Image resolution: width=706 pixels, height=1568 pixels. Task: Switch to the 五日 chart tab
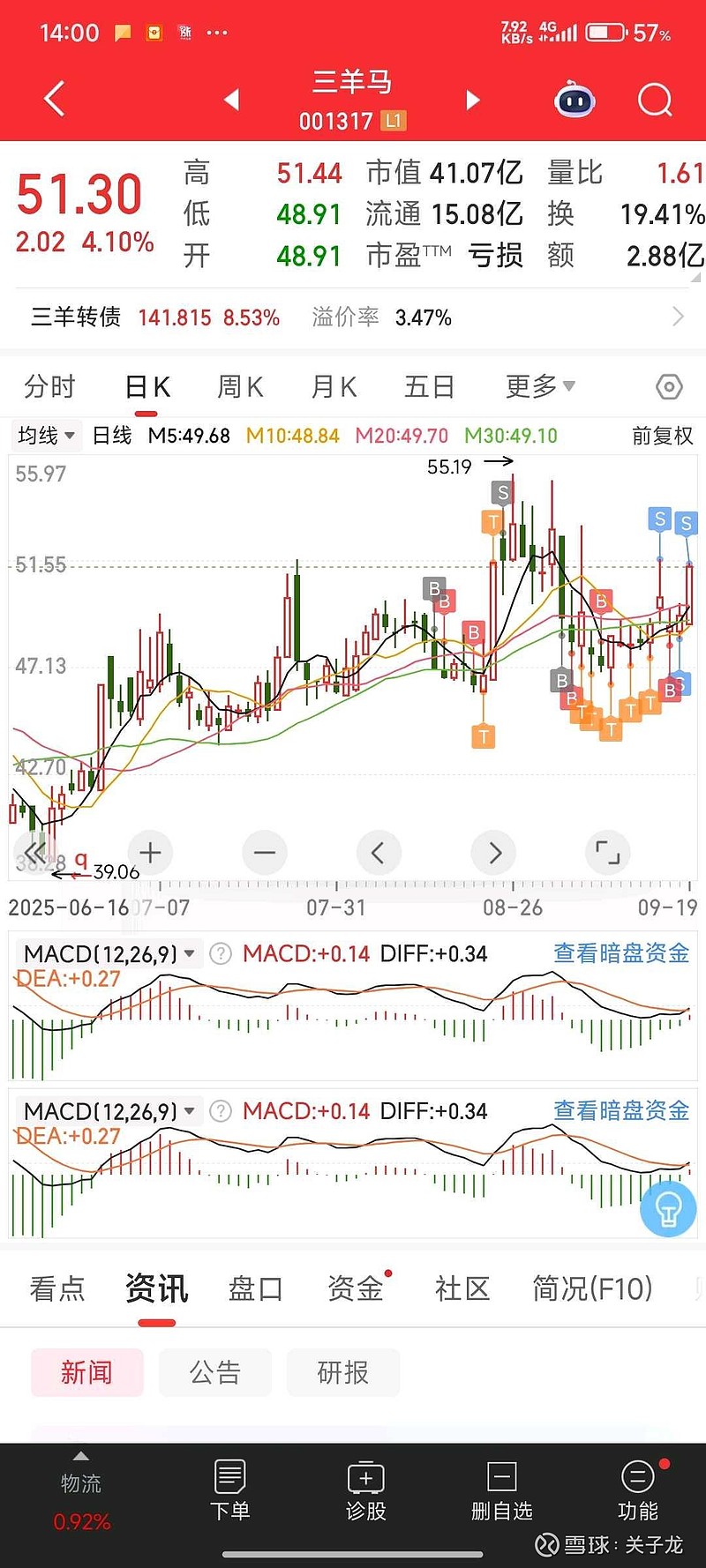point(429,387)
